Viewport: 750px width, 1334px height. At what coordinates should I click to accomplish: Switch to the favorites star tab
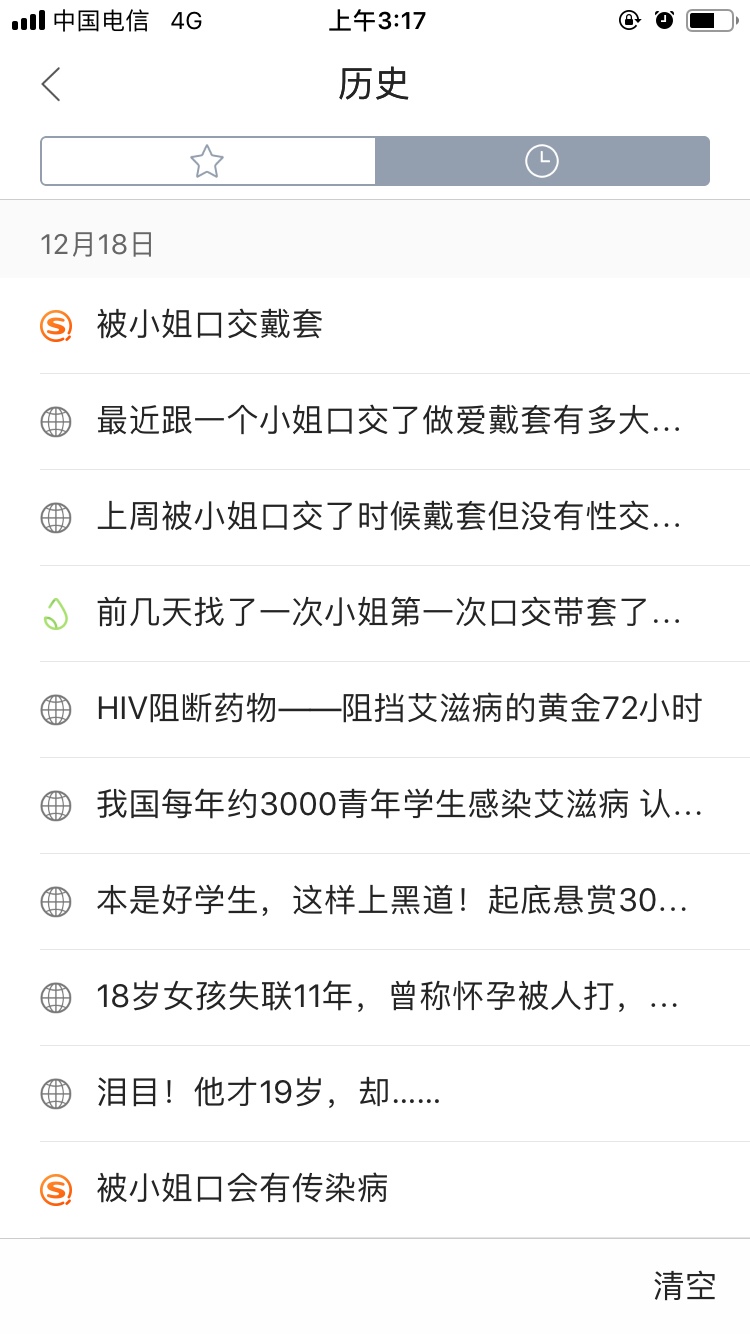[x=208, y=161]
